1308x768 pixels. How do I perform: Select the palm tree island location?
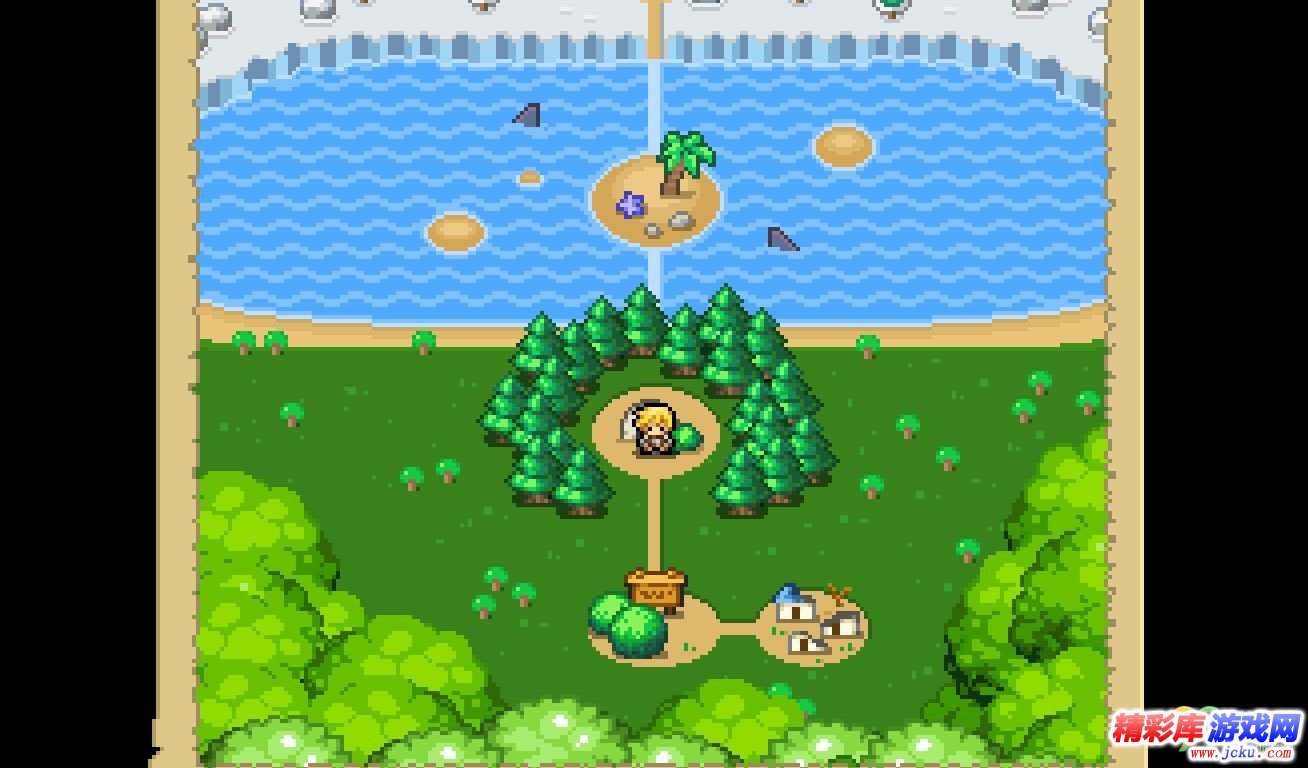pyautogui.click(x=656, y=199)
